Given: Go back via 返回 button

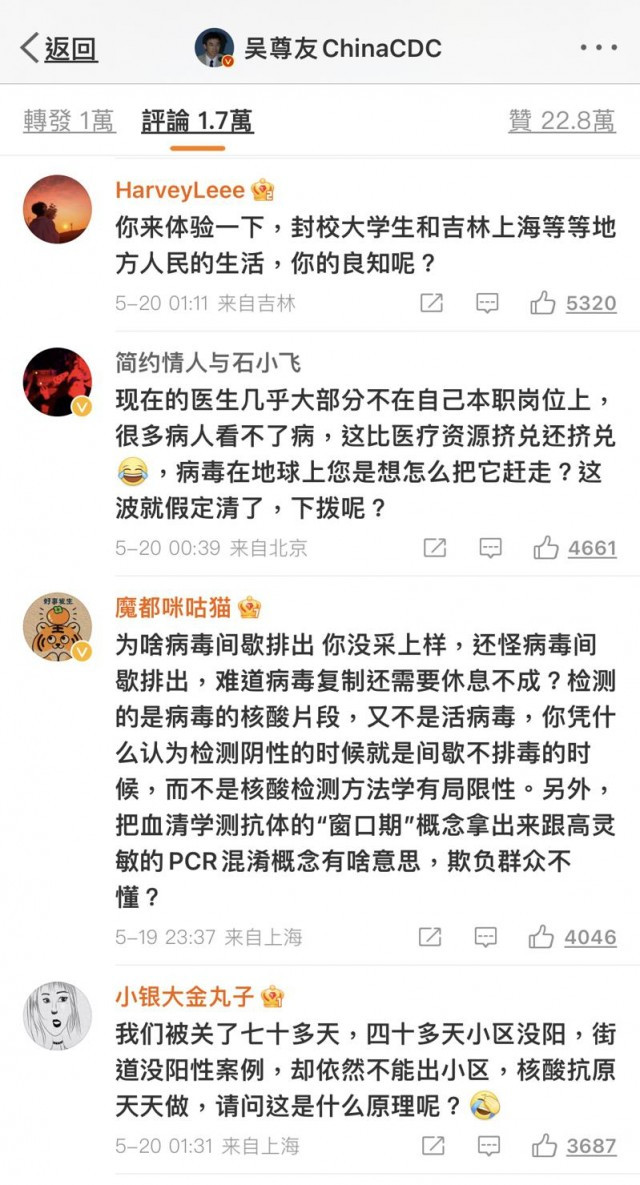Looking at the screenshot, I should pyautogui.click(x=60, y=47).
